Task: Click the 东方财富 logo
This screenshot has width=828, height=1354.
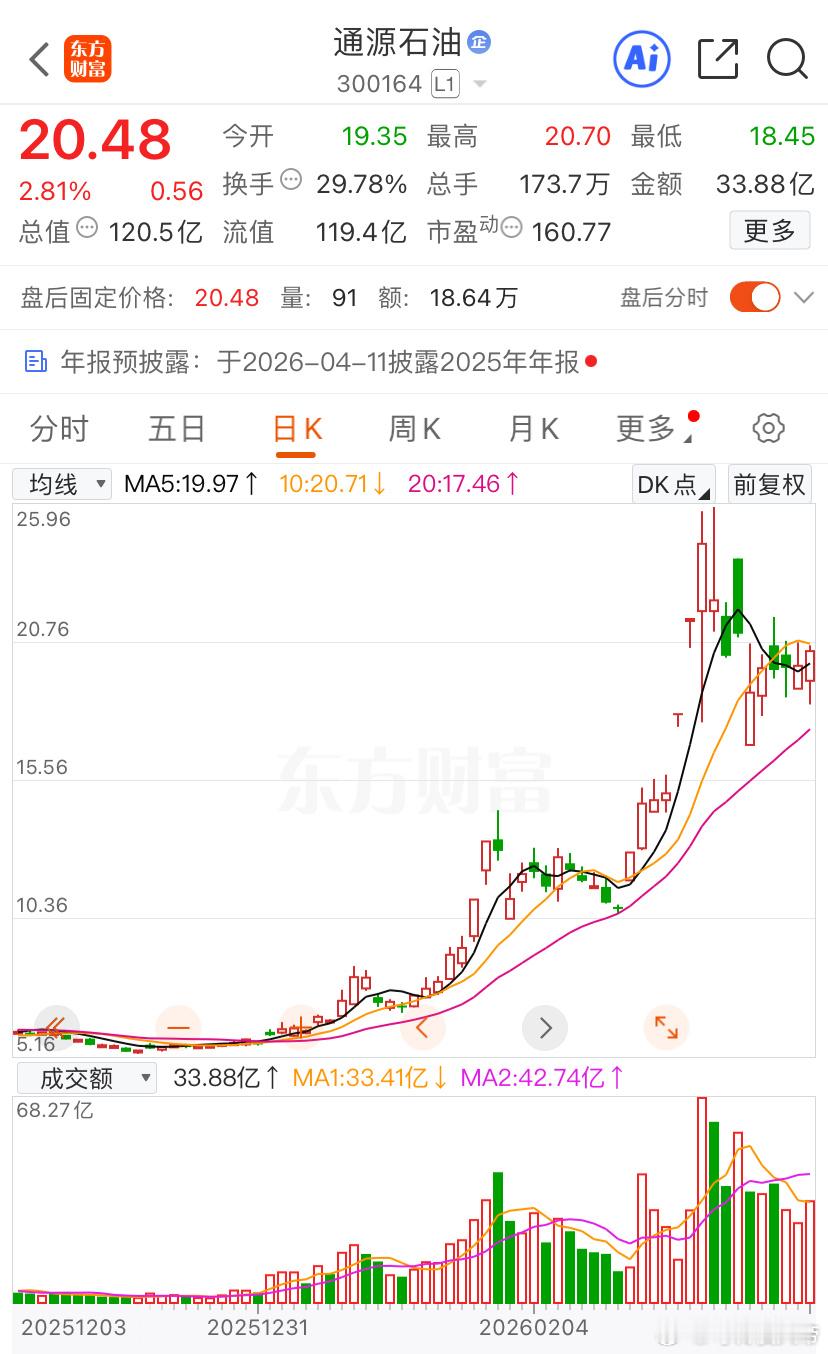Action: (x=87, y=59)
